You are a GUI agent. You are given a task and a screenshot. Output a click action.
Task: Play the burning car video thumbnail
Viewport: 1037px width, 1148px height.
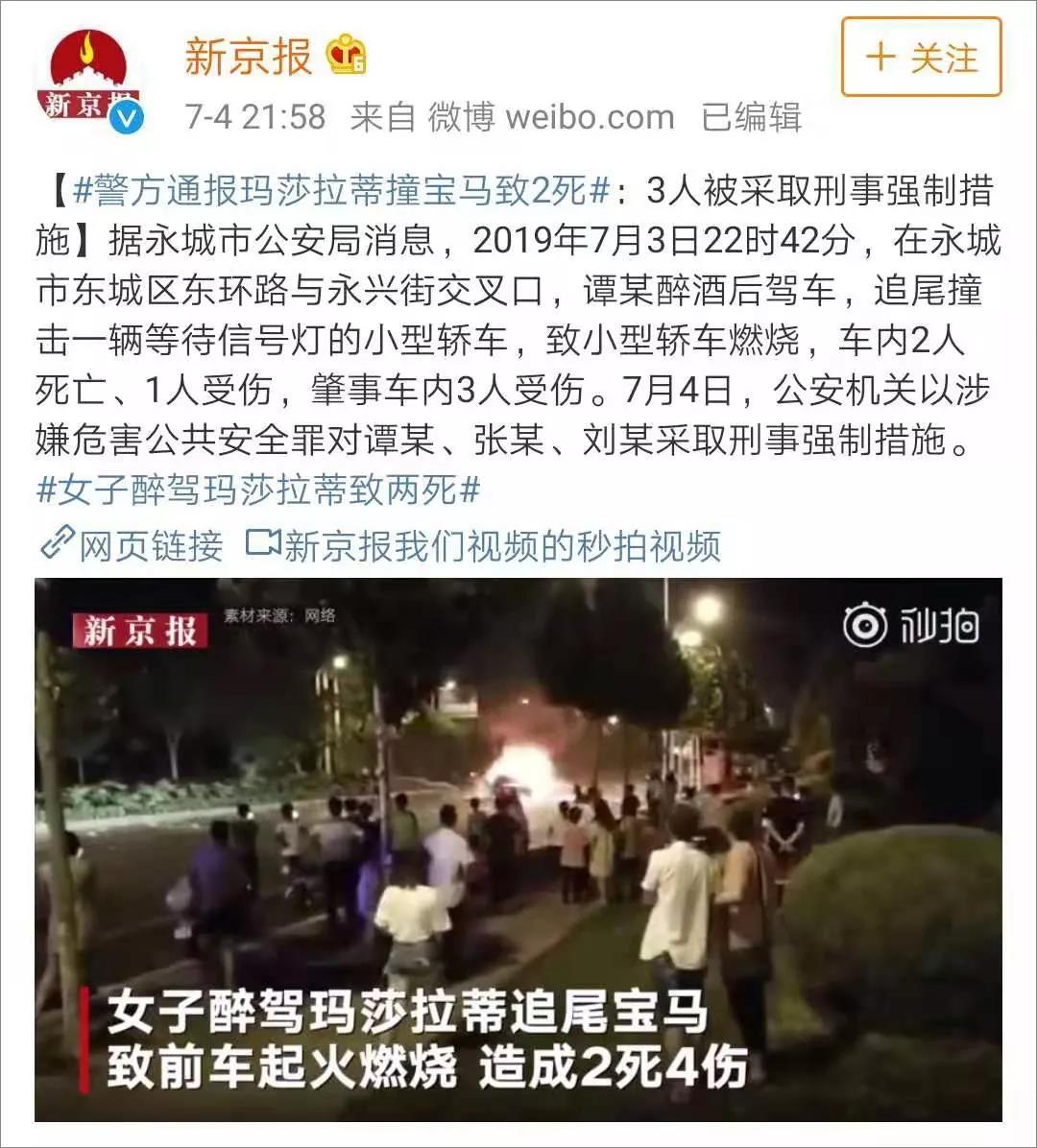point(518,849)
